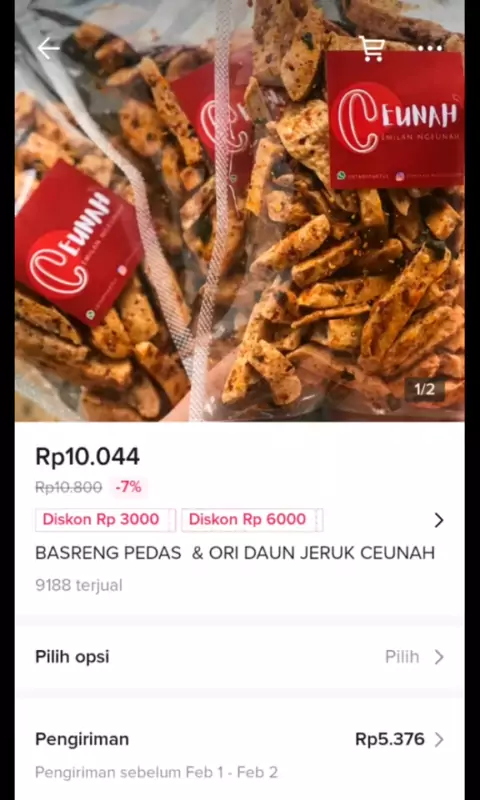Open the three-dot overflow menu
The image size is (480, 800).
430,49
